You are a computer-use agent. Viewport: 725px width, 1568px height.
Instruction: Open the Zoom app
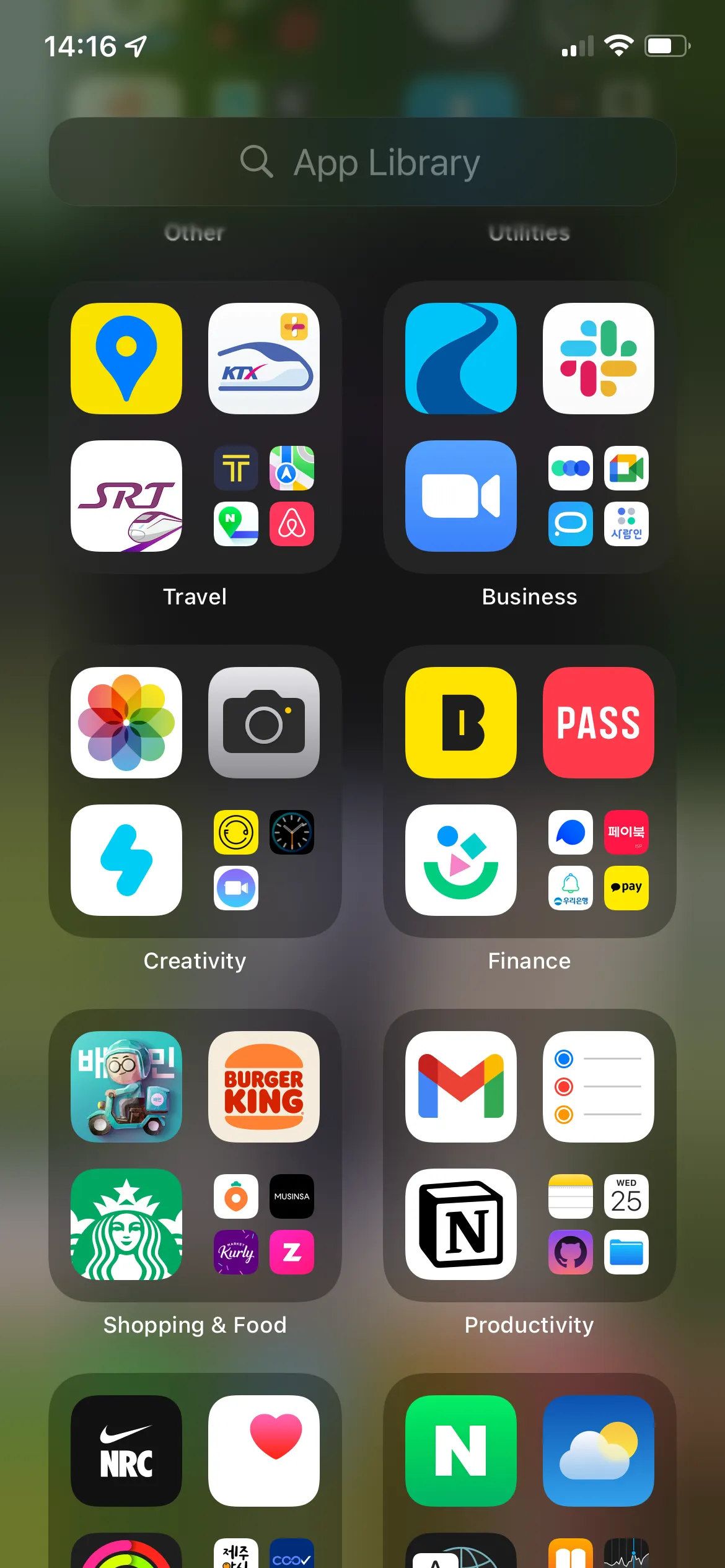(x=460, y=496)
